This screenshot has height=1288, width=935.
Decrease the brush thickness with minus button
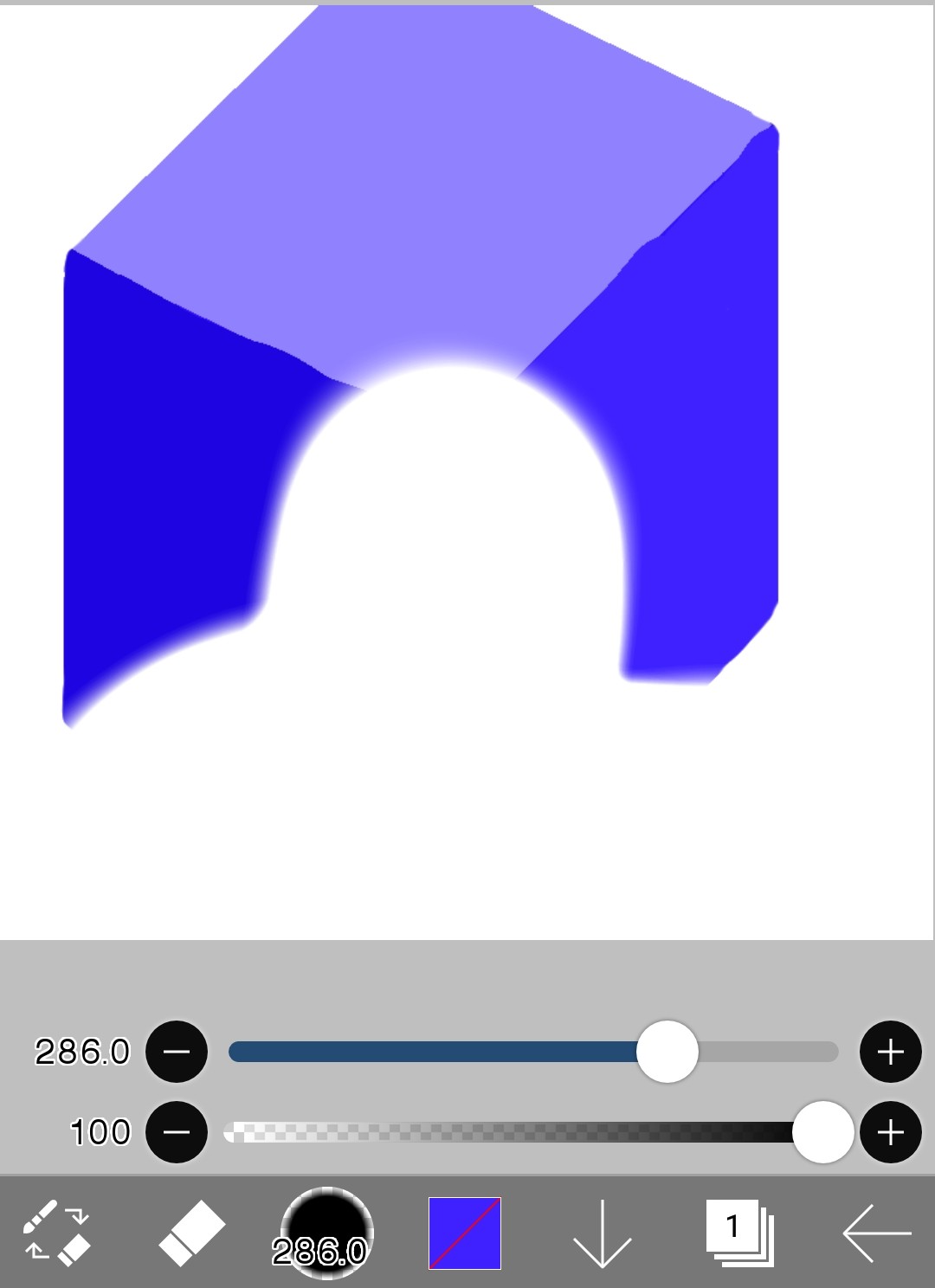177,1052
